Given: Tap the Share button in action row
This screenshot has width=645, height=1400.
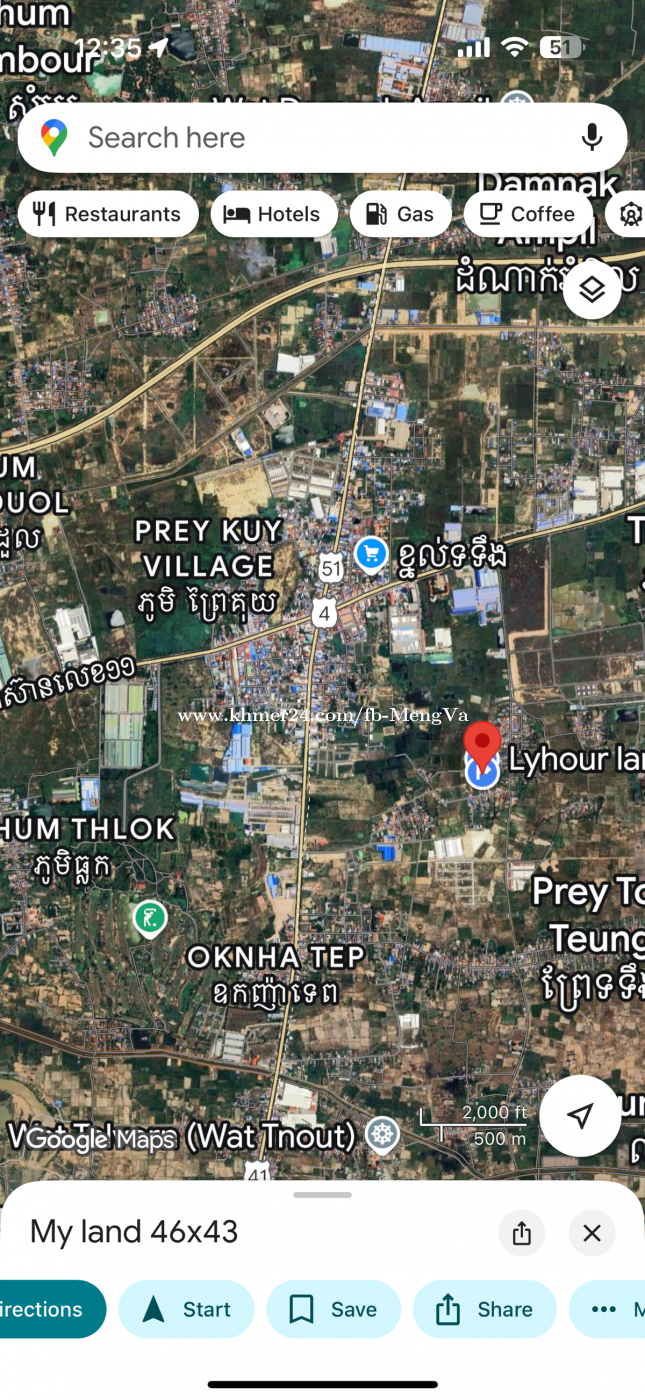Looking at the screenshot, I should (485, 1309).
